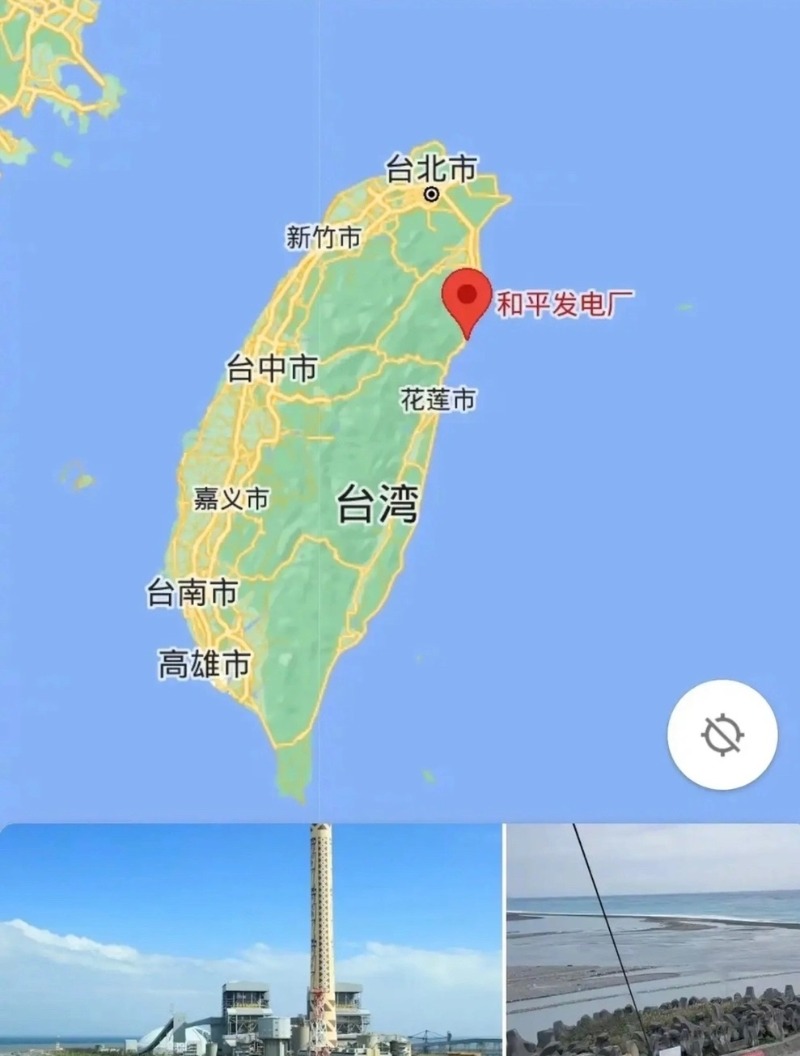Image resolution: width=800 pixels, height=1056 pixels.
Task: Tap the my-location button on the map
Action: click(x=722, y=735)
